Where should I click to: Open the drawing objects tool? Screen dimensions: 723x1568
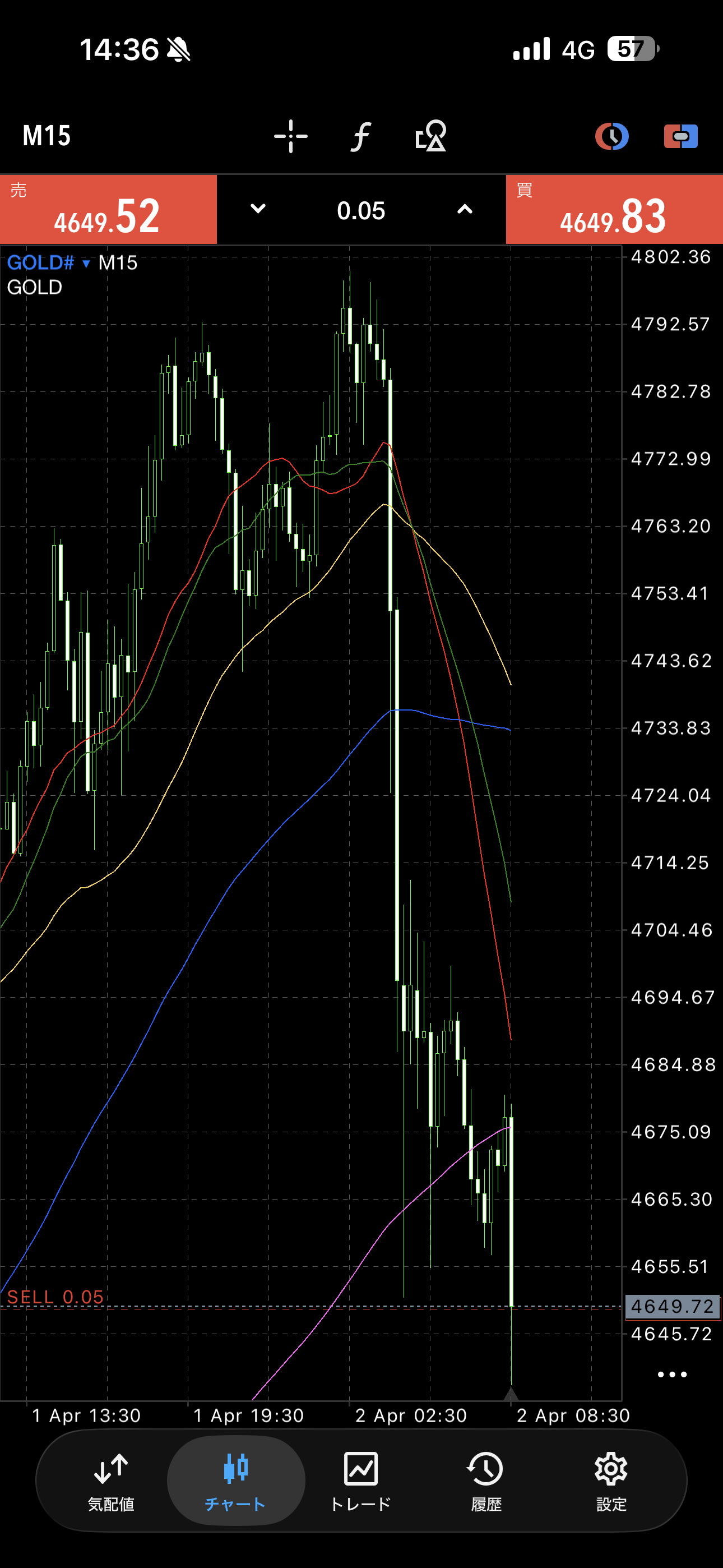tap(431, 136)
